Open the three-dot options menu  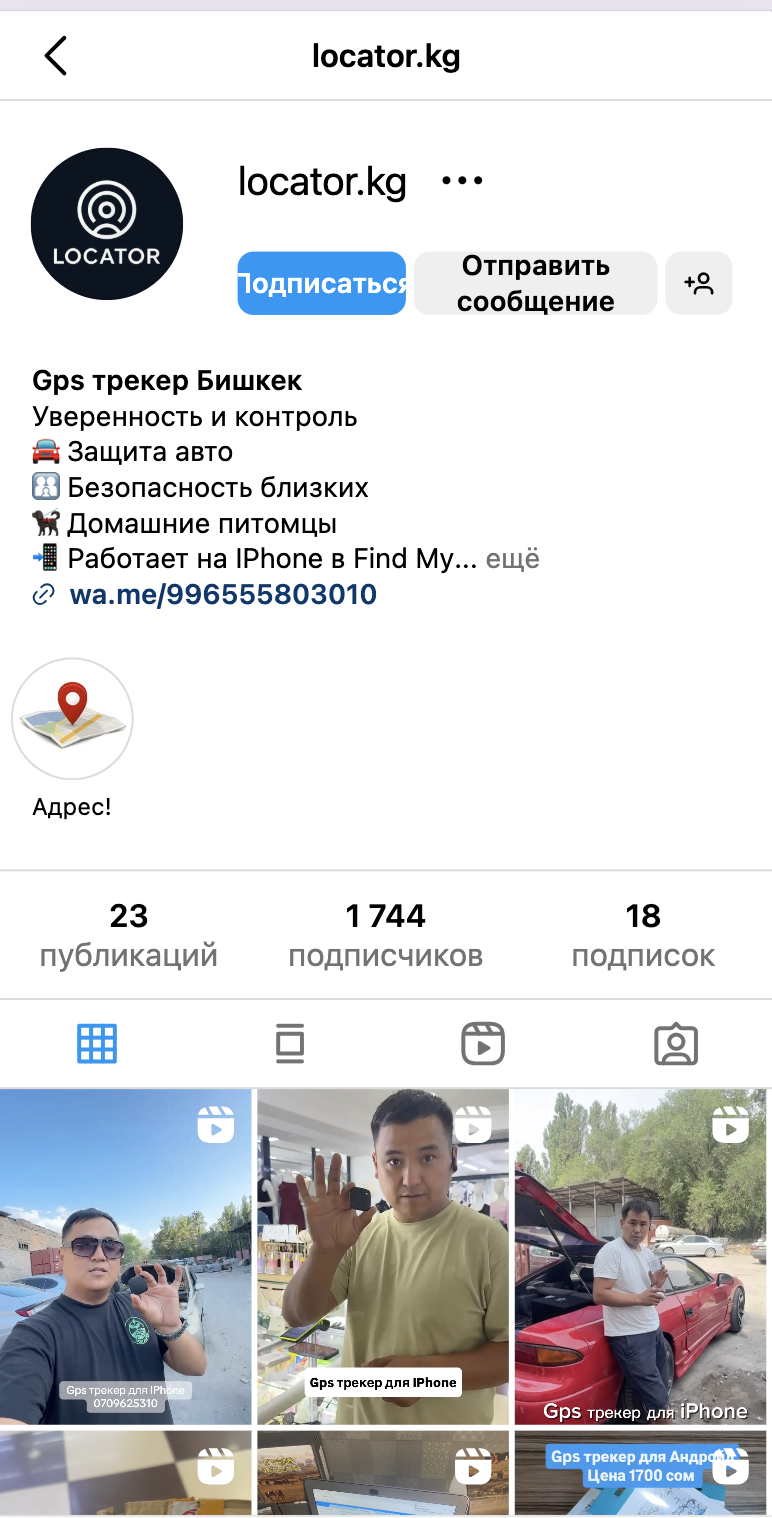pyautogui.click(x=462, y=181)
